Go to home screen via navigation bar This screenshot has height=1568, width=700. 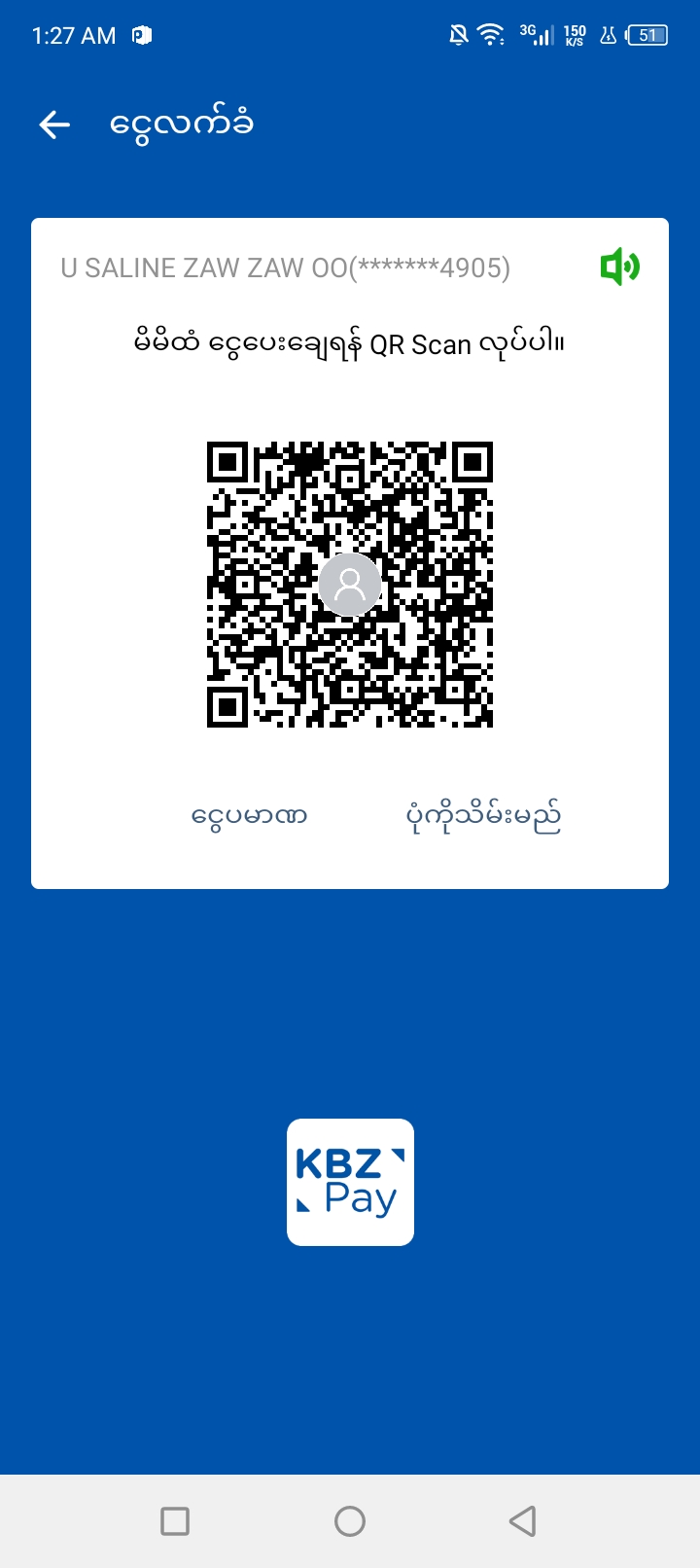350,1520
